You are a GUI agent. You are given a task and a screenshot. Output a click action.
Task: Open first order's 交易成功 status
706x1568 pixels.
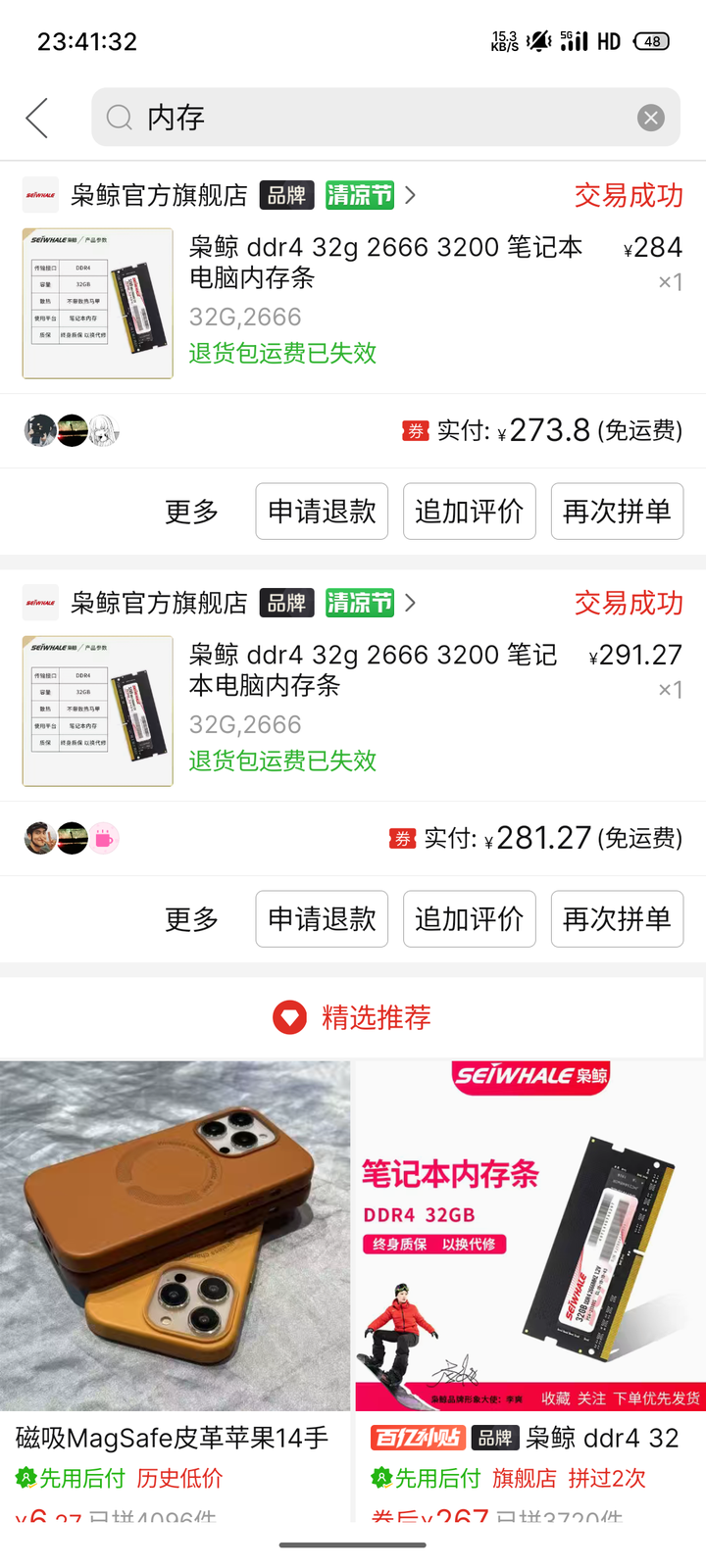tap(628, 194)
